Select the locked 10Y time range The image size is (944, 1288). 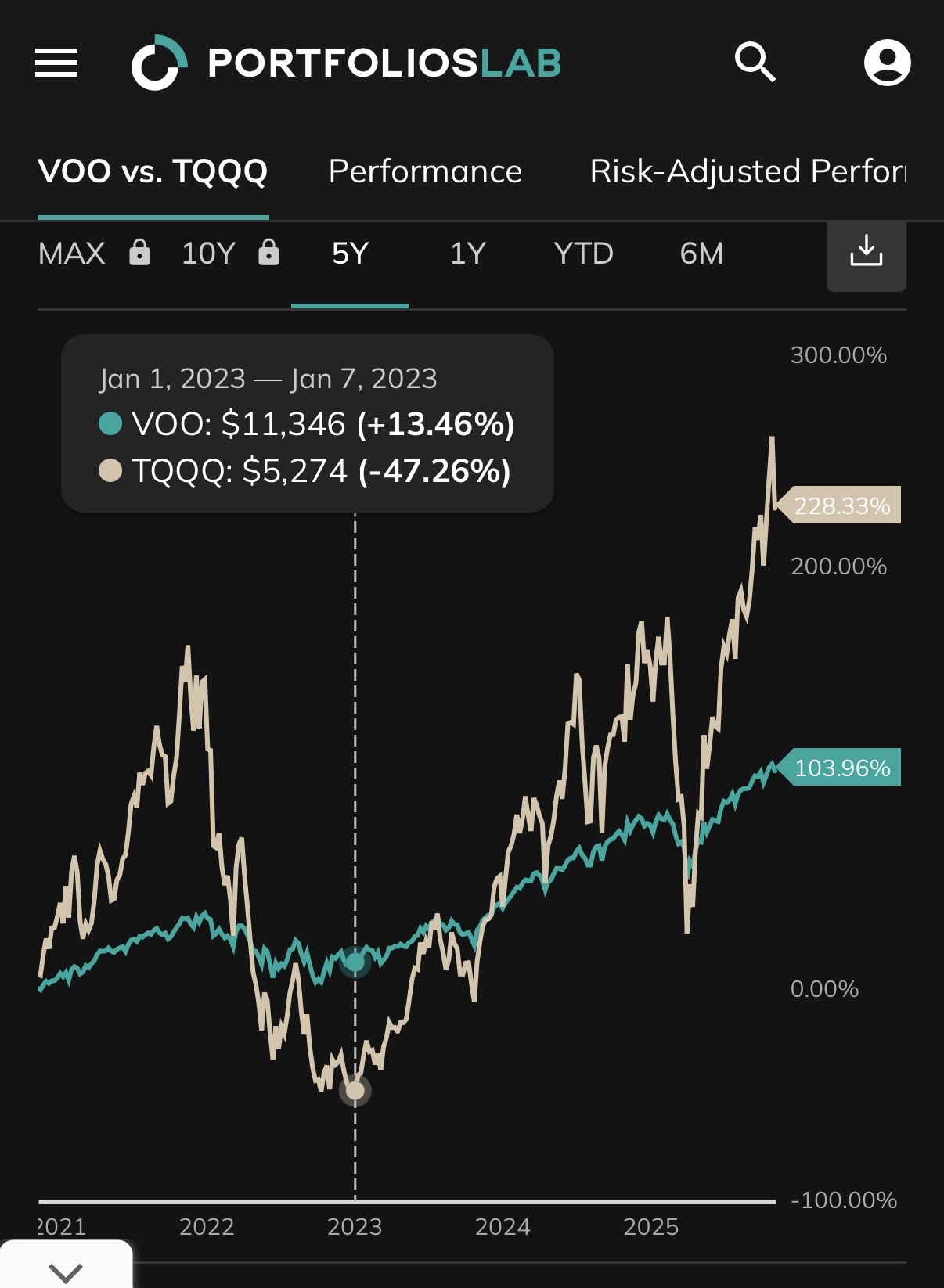(229, 254)
